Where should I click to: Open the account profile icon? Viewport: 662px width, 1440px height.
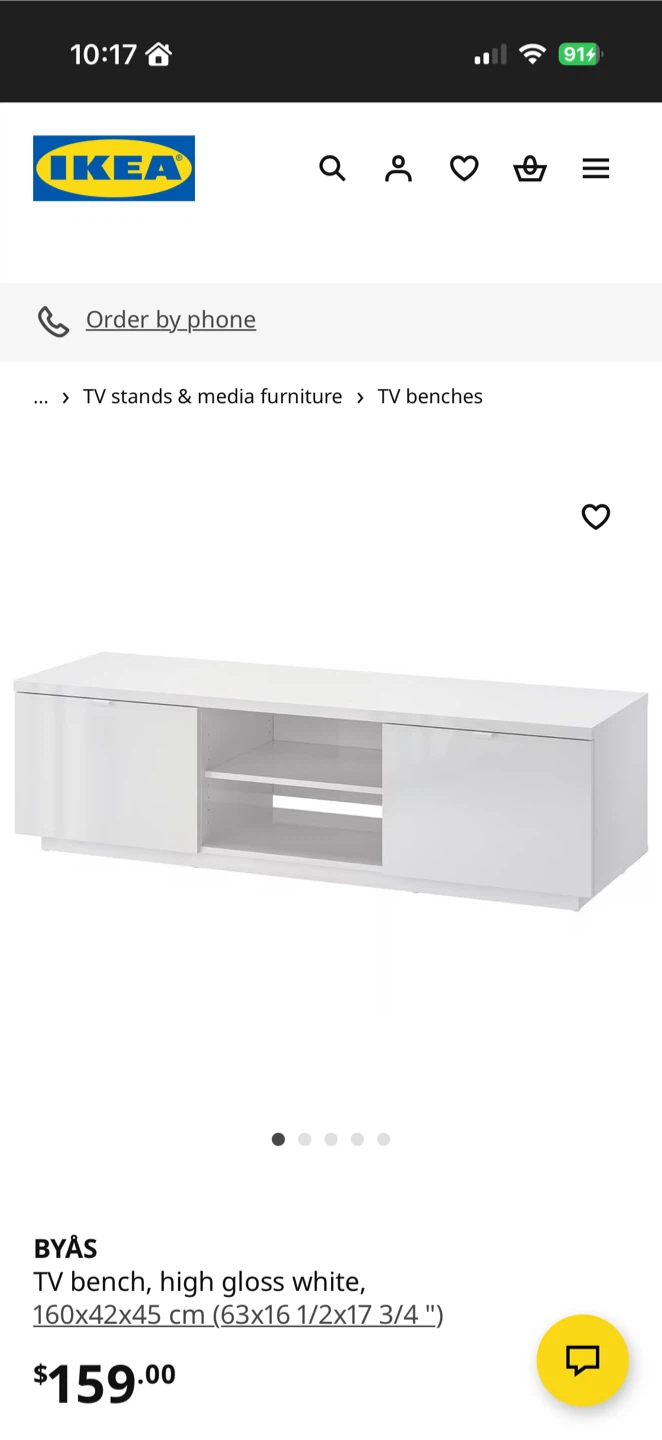(x=398, y=168)
